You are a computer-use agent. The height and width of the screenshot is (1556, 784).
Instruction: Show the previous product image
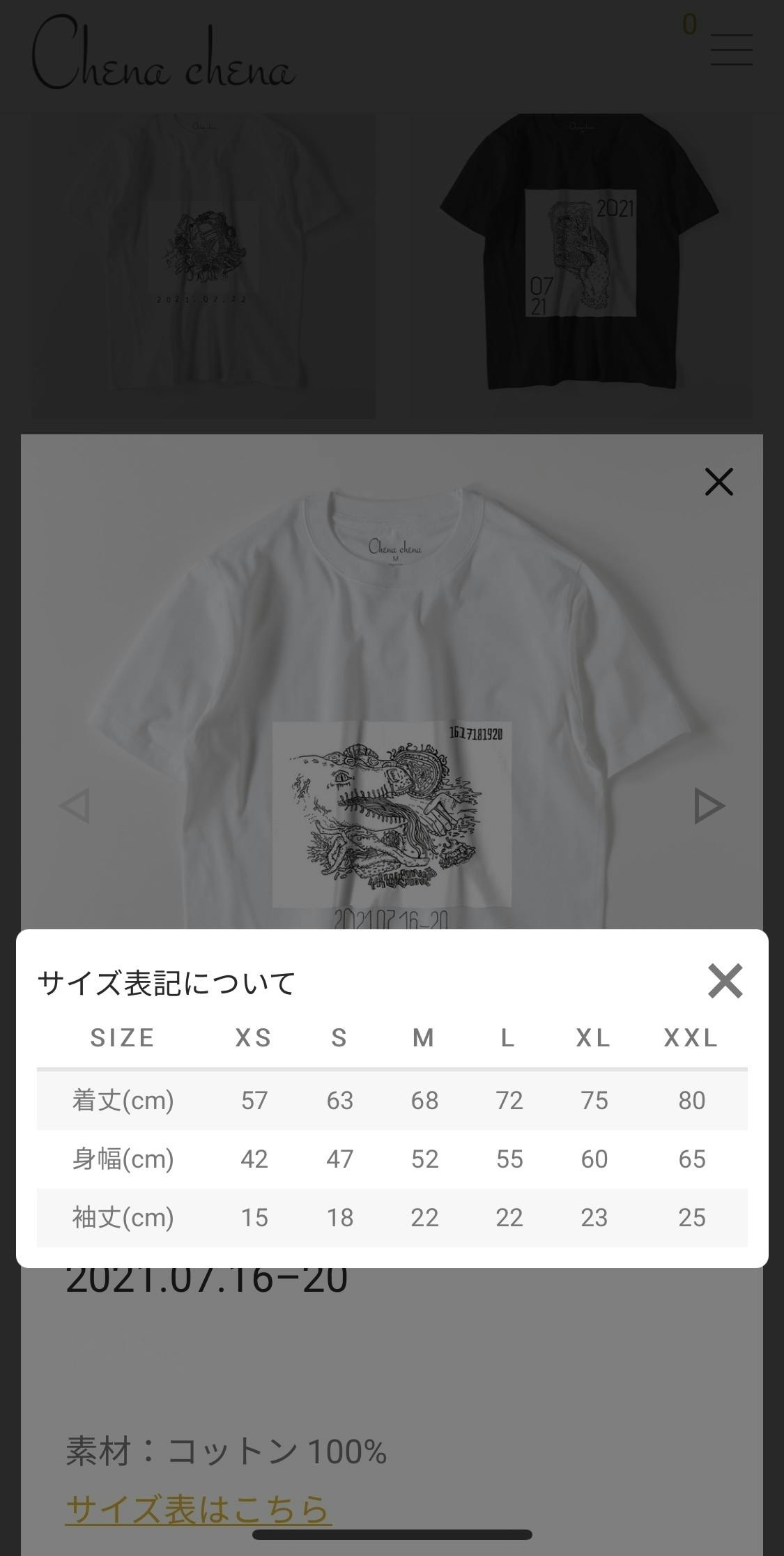[x=75, y=806]
